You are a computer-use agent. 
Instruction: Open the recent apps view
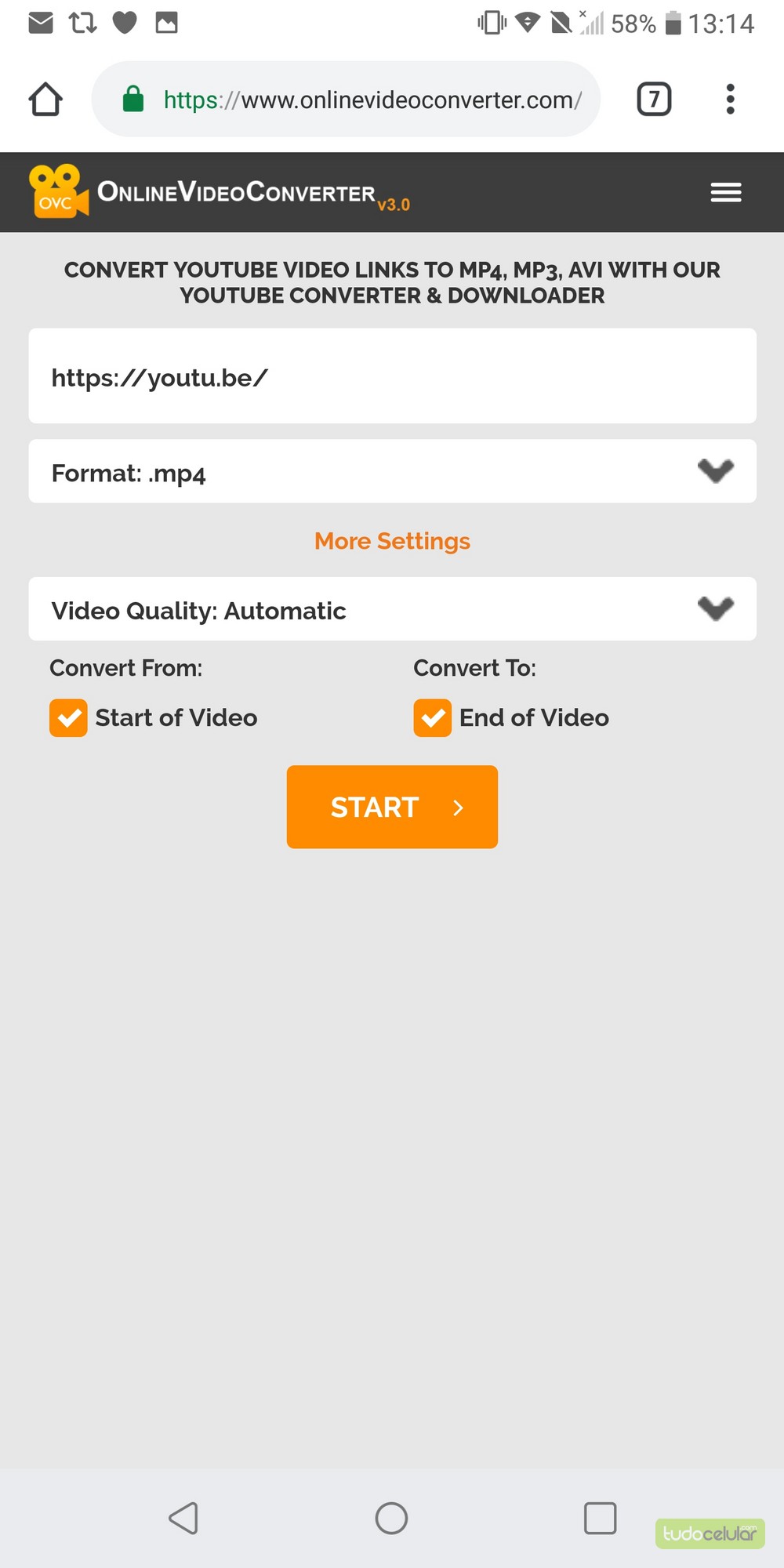click(x=600, y=1519)
